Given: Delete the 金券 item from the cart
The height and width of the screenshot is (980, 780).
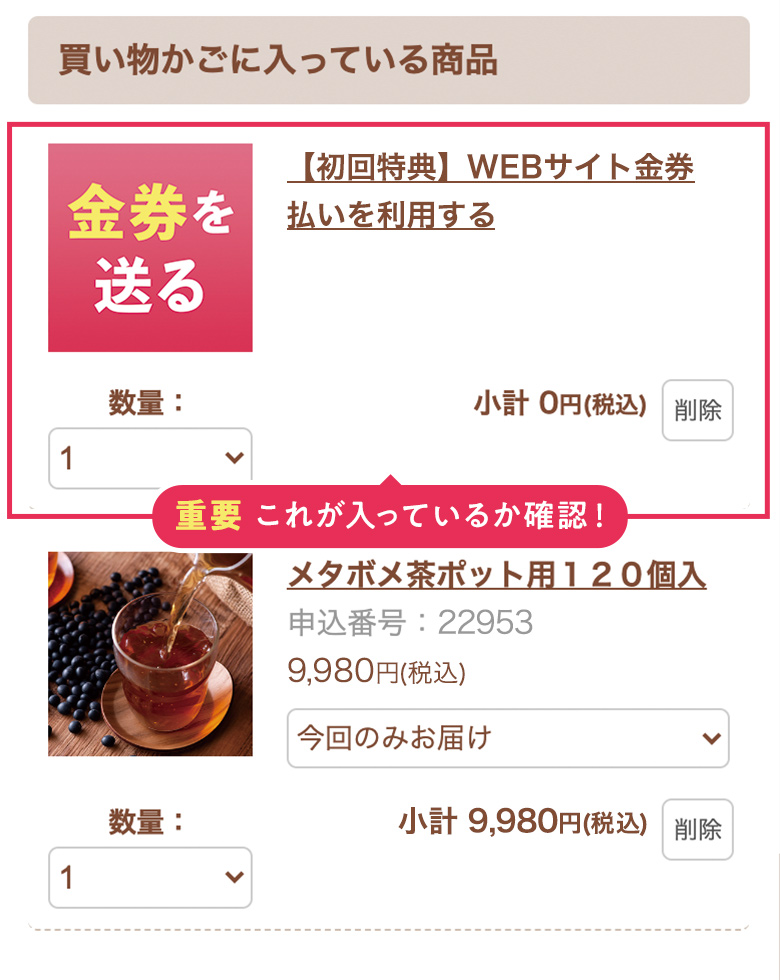Looking at the screenshot, I should (x=697, y=410).
